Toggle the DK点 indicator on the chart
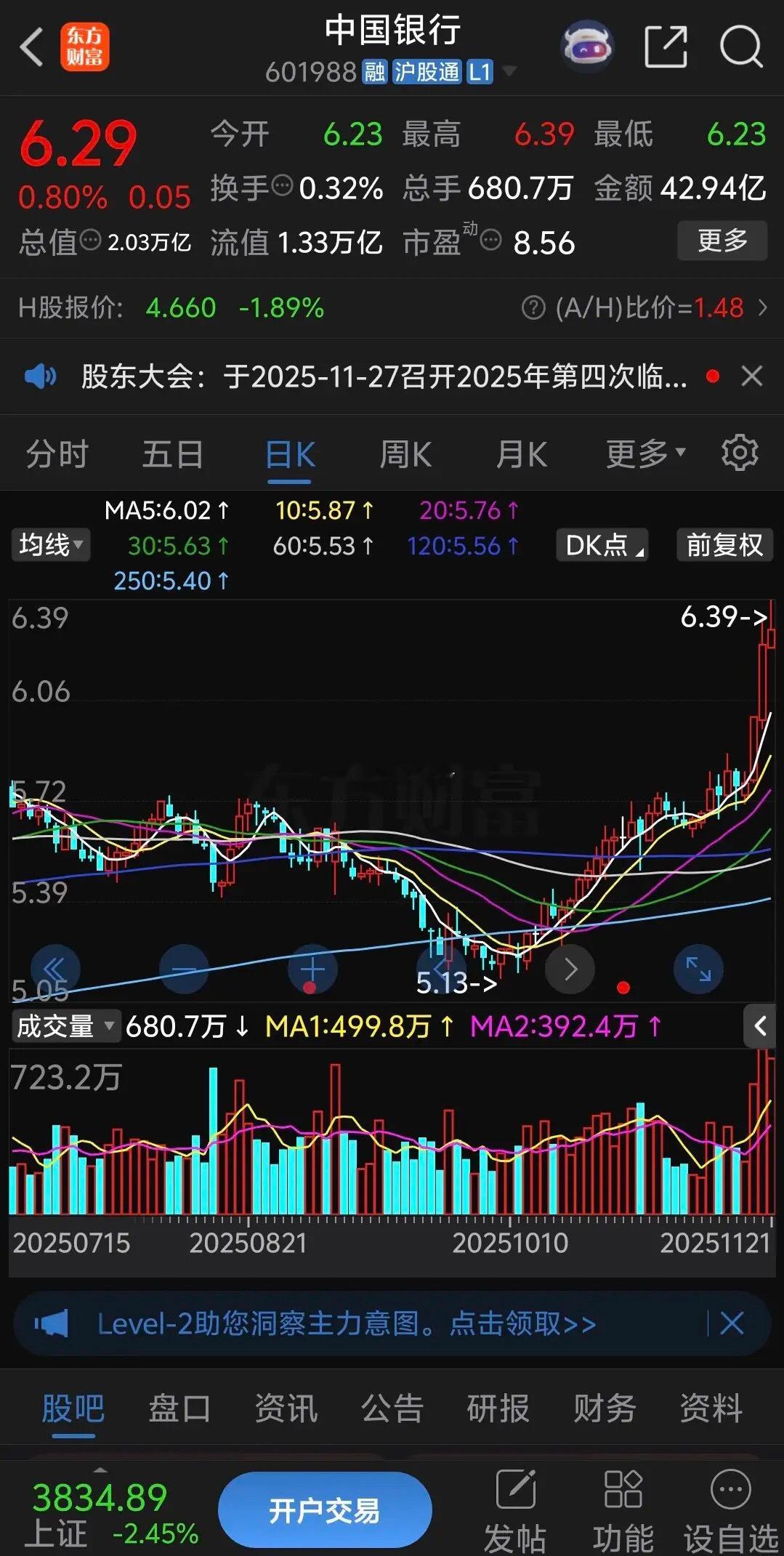Screen dimensions: 784x1556 [602, 545]
